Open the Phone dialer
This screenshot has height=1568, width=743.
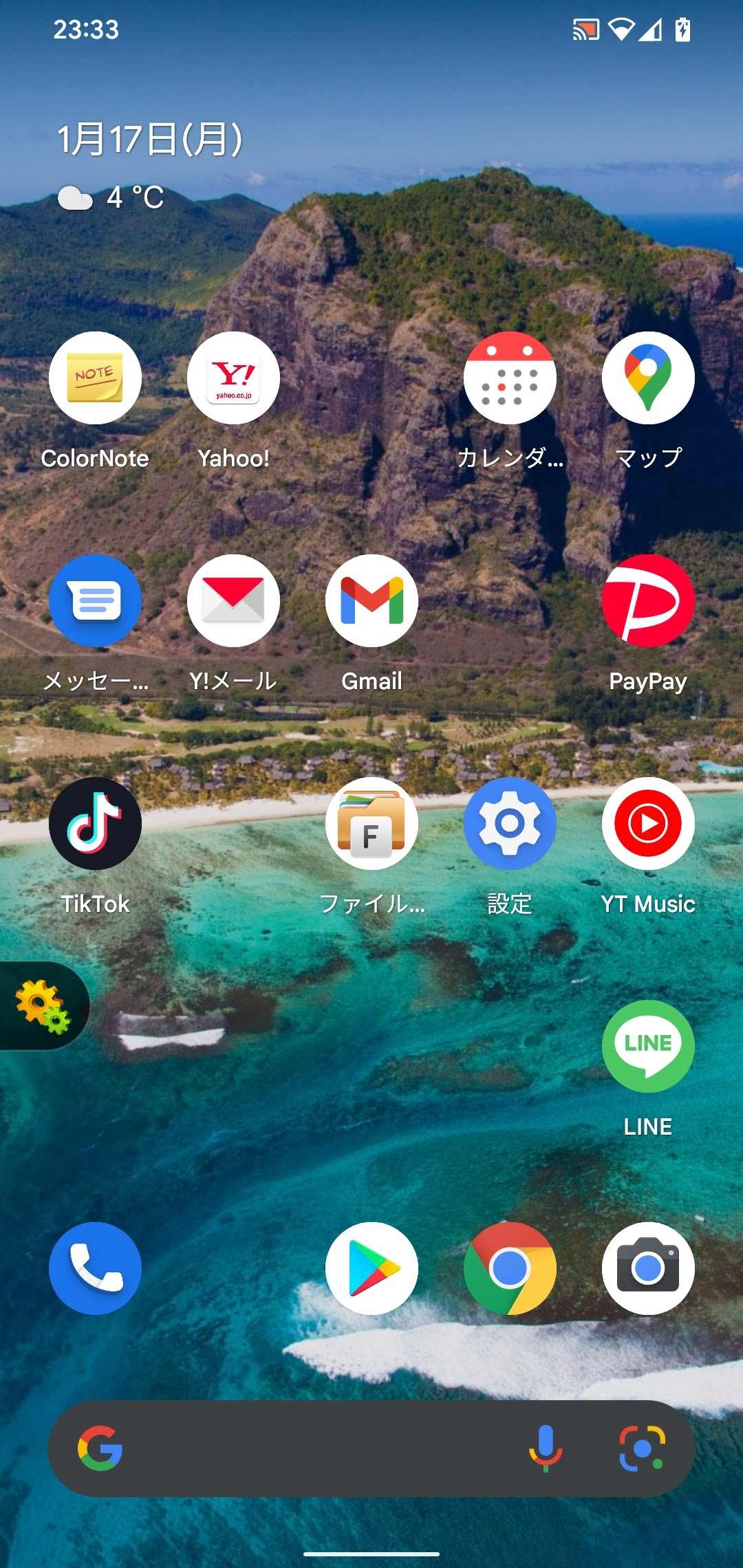pos(95,1268)
